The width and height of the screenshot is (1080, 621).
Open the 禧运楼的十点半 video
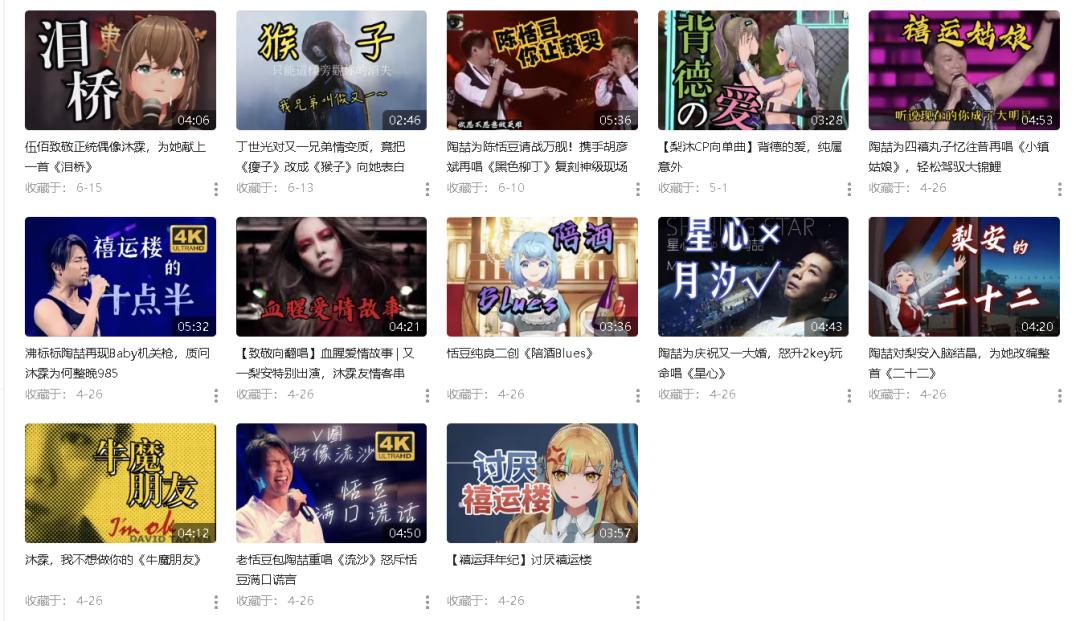pyautogui.click(x=120, y=277)
